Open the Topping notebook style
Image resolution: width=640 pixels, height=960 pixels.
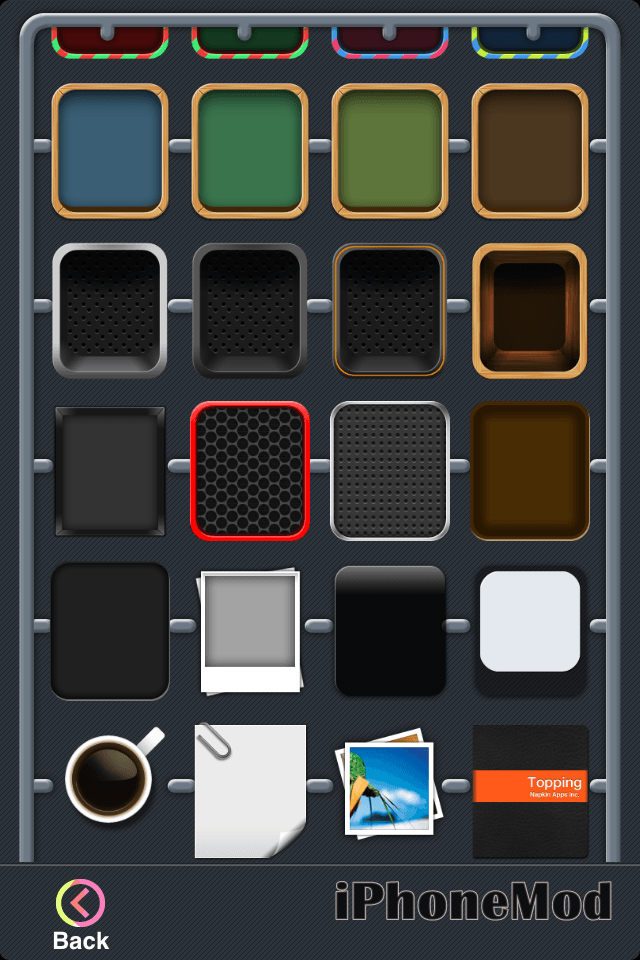pyautogui.click(x=530, y=790)
